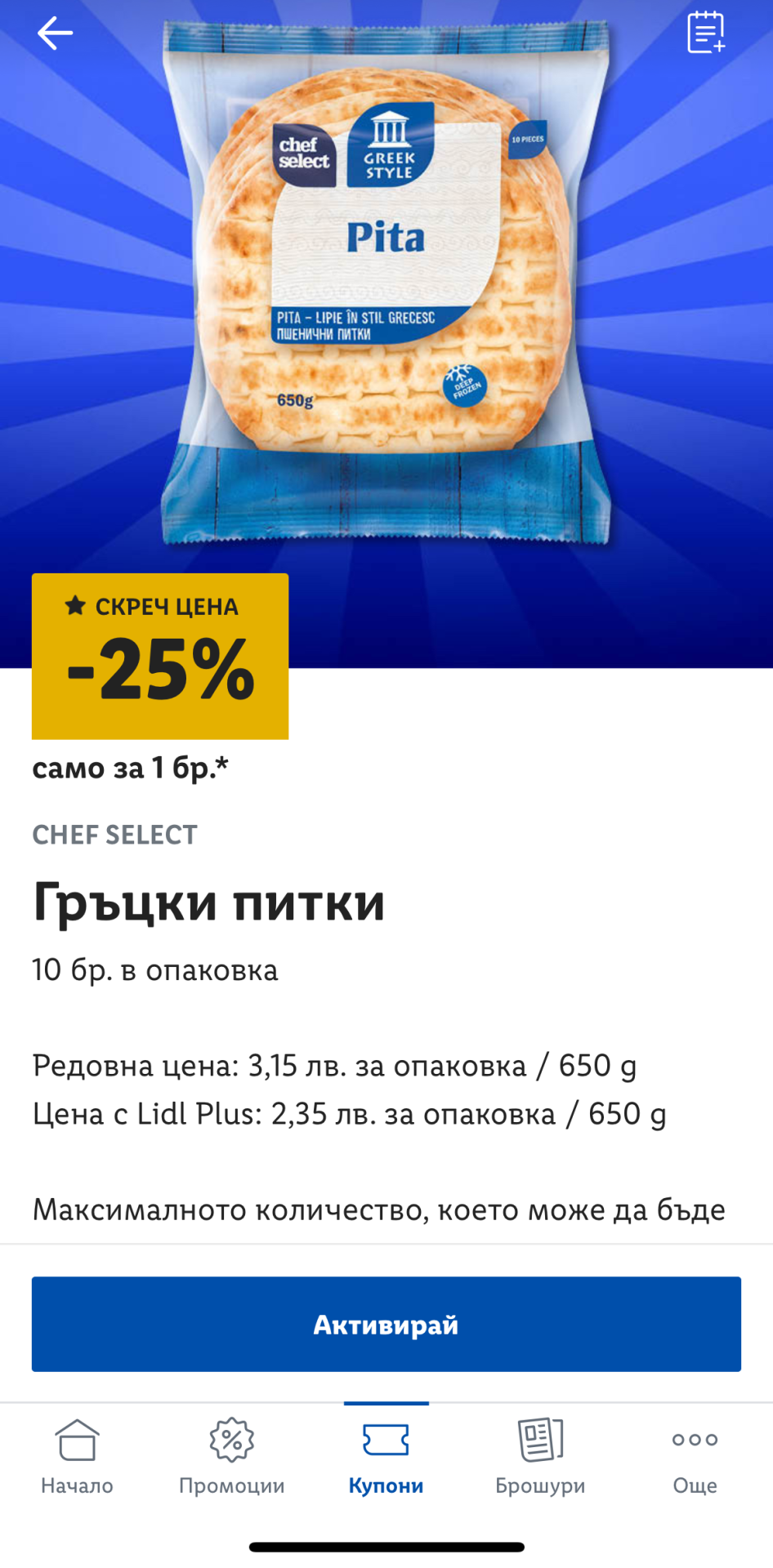Go back using the top-left arrow
Image resolution: width=773 pixels, height=1568 pixels.
pyautogui.click(x=55, y=33)
